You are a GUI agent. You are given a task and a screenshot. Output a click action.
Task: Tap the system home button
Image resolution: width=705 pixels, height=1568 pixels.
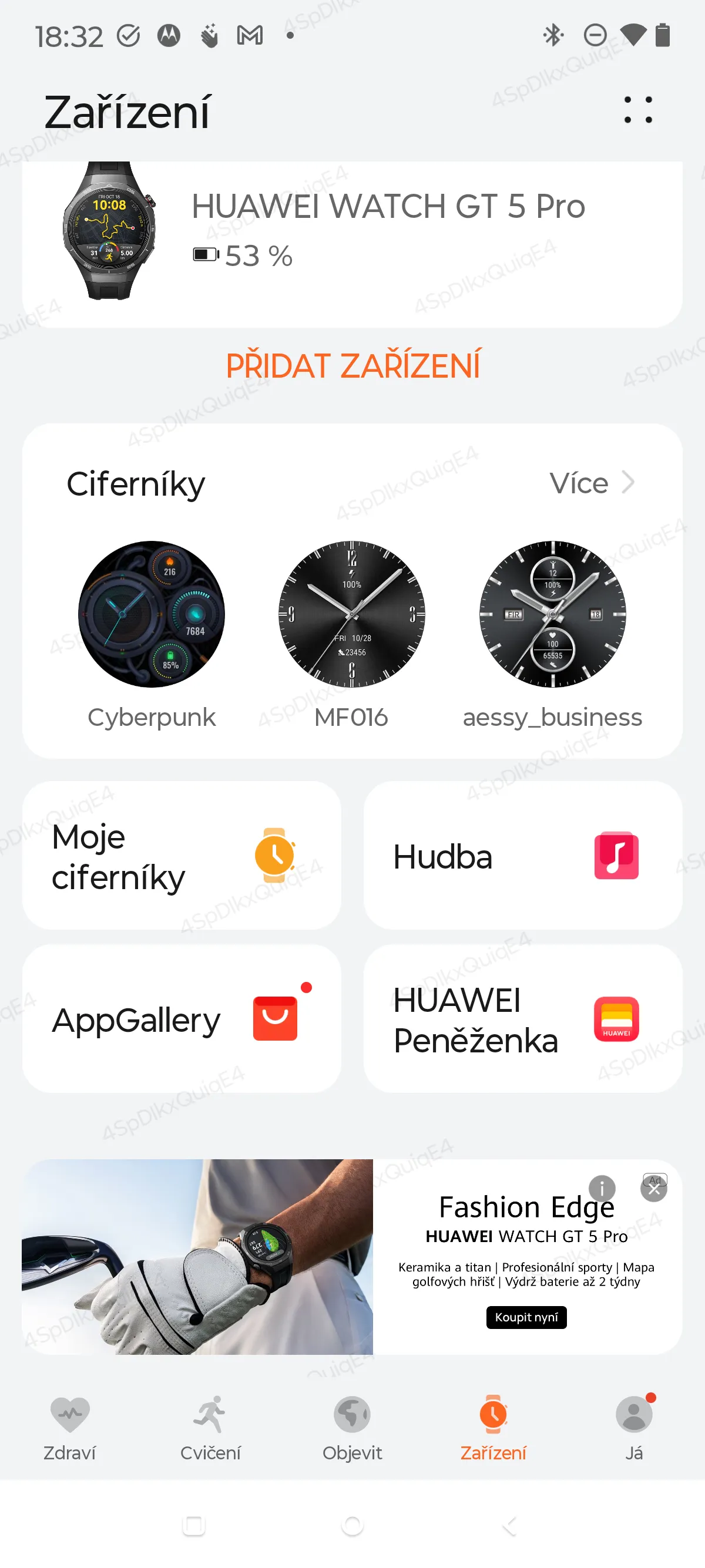352,1525
